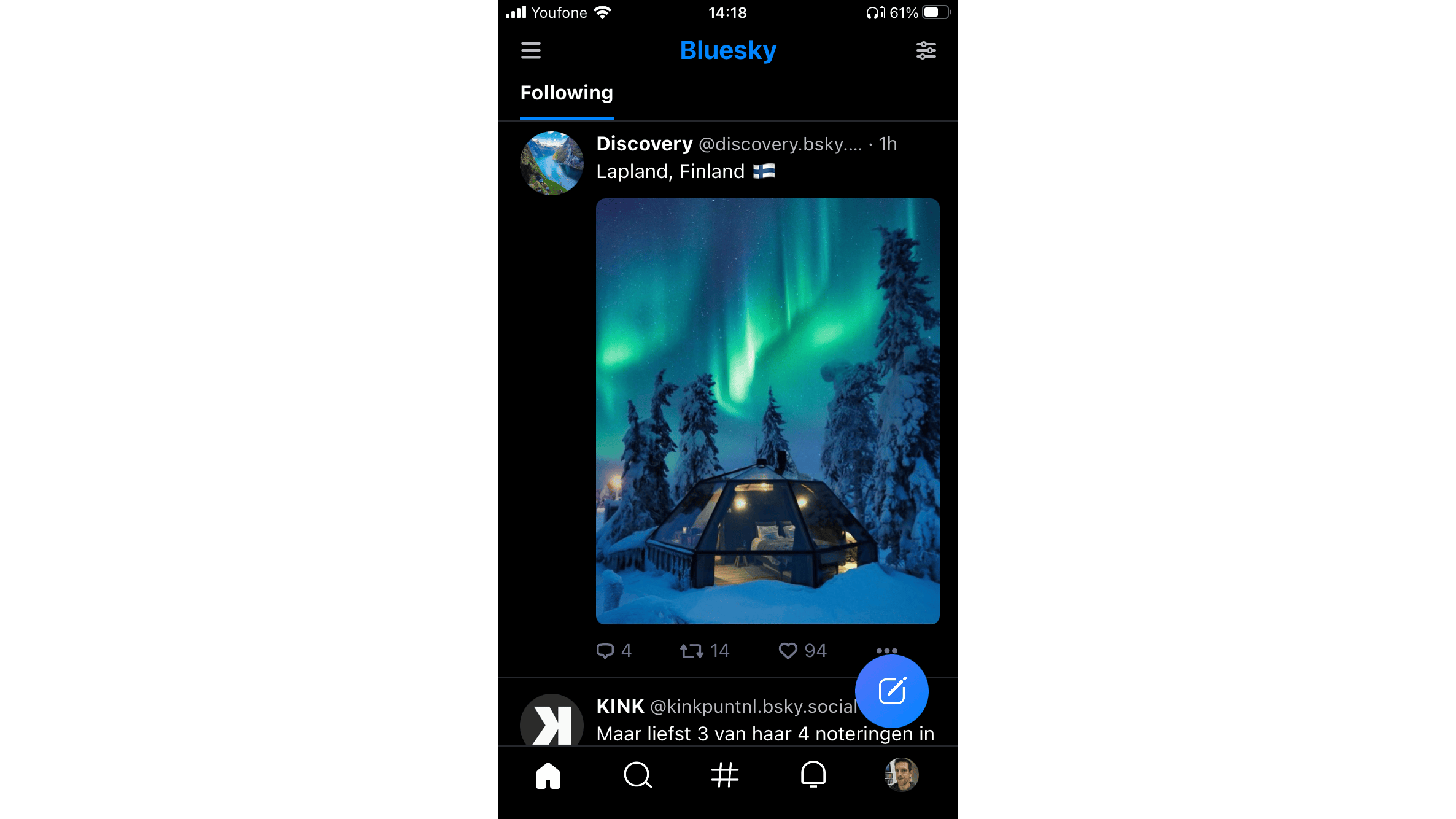Open the Feeds hashtag tab
This screenshot has width=1456, height=819.
click(725, 775)
